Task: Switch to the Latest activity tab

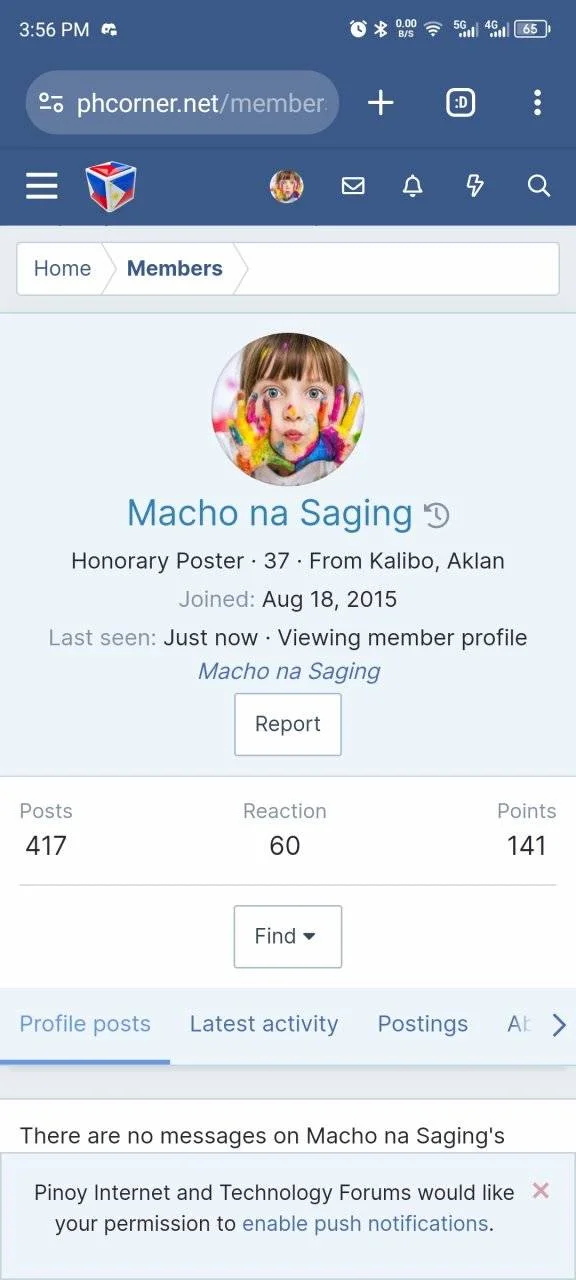Action: 264,1024
